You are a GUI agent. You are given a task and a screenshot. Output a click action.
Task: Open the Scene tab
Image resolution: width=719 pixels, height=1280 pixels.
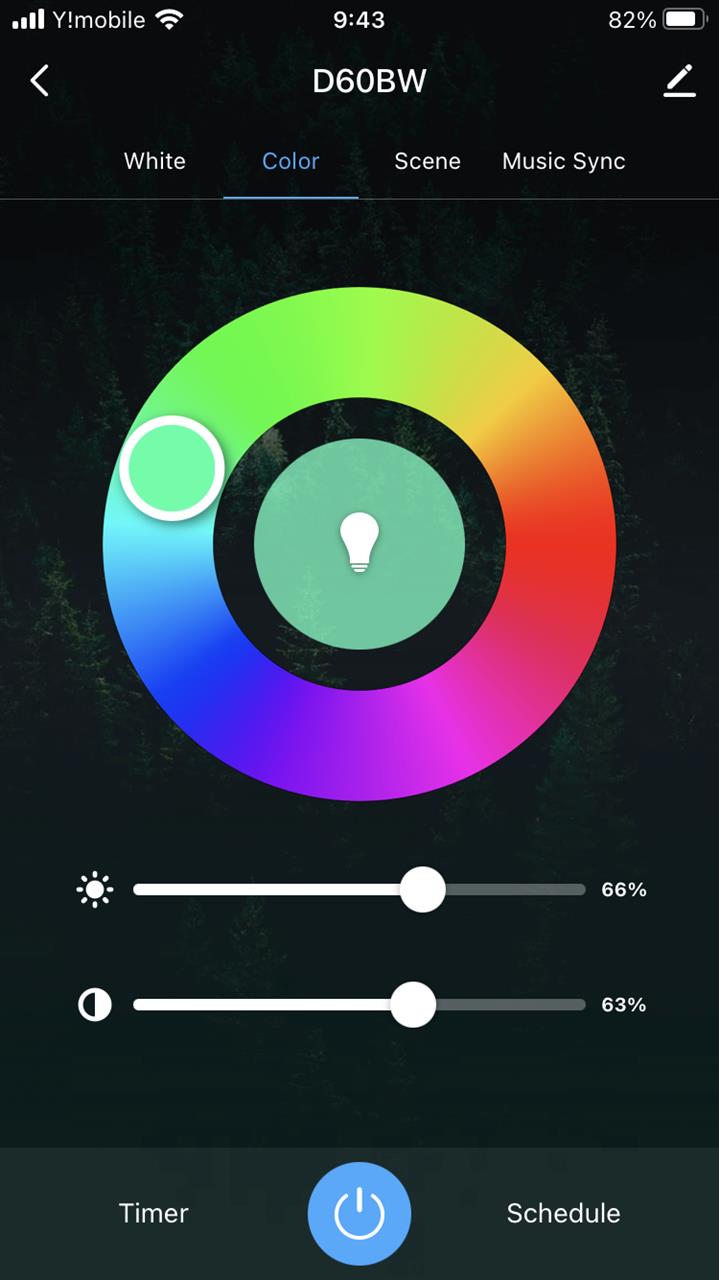pyautogui.click(x=427, y=161)
